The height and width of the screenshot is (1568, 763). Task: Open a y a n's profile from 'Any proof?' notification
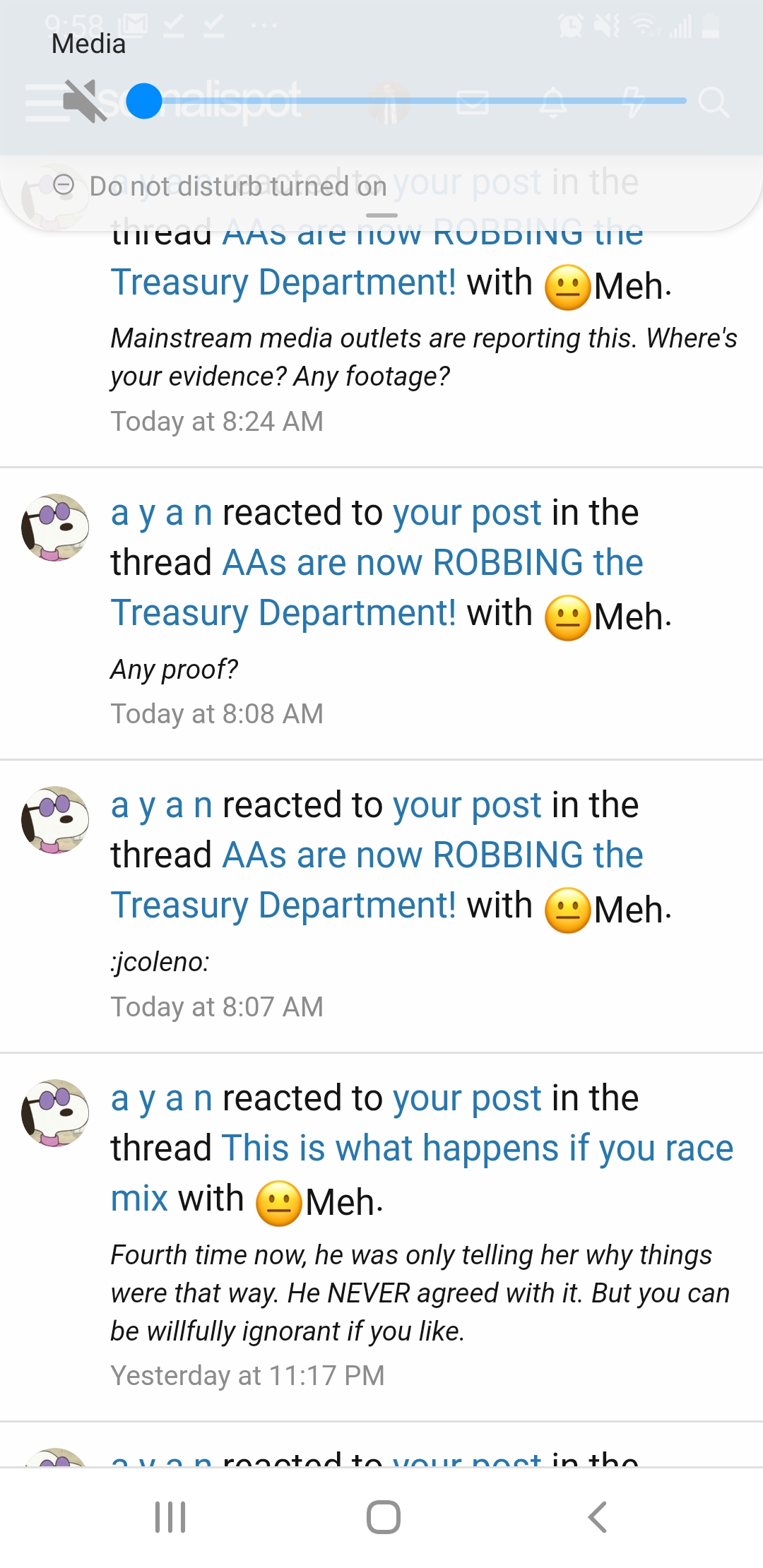point(162,512)
